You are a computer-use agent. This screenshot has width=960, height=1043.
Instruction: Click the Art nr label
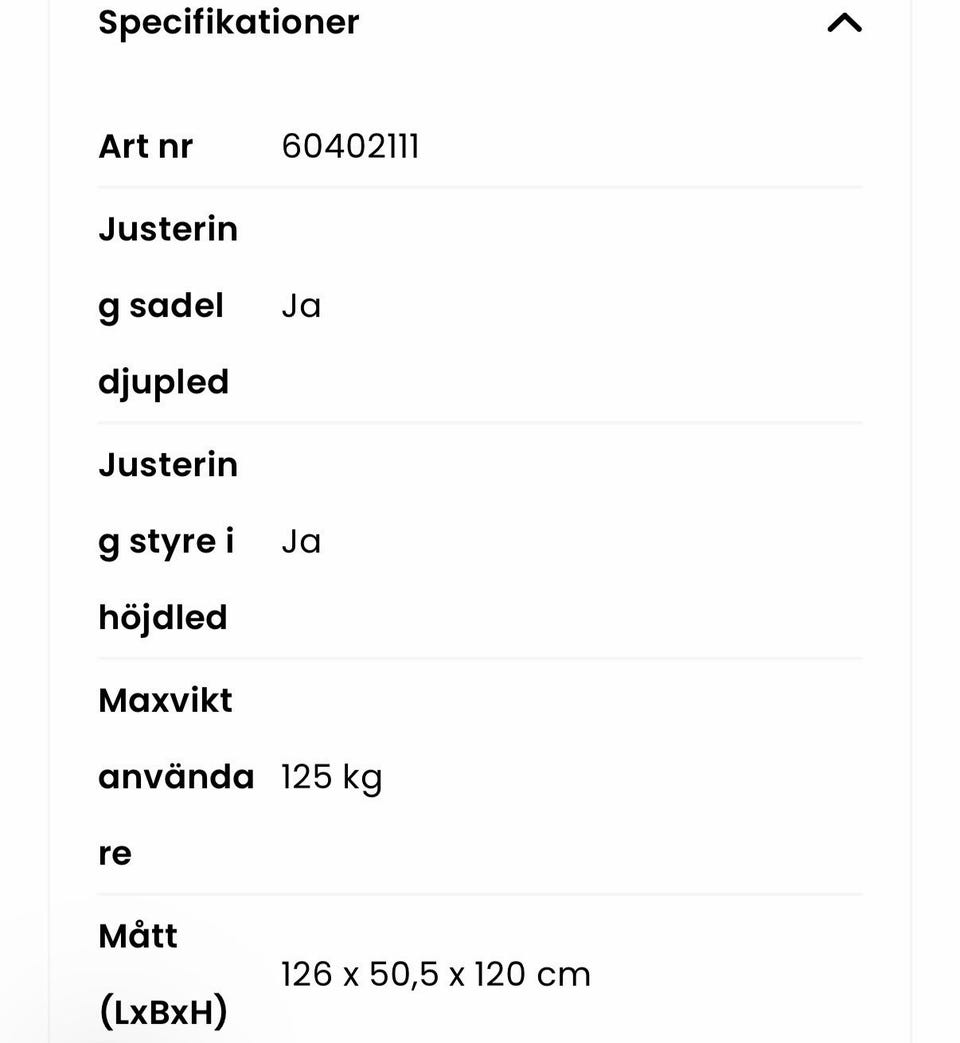click(146, 146)
